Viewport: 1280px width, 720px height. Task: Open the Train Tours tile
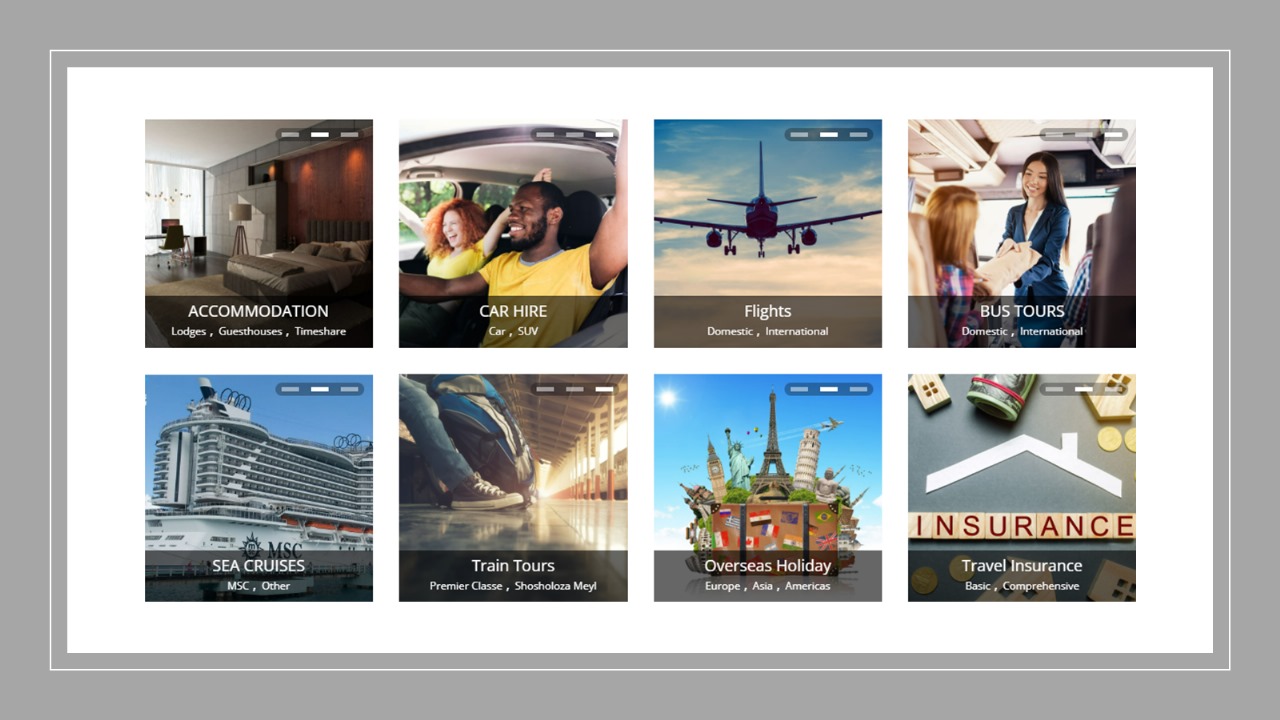point(512,488)
